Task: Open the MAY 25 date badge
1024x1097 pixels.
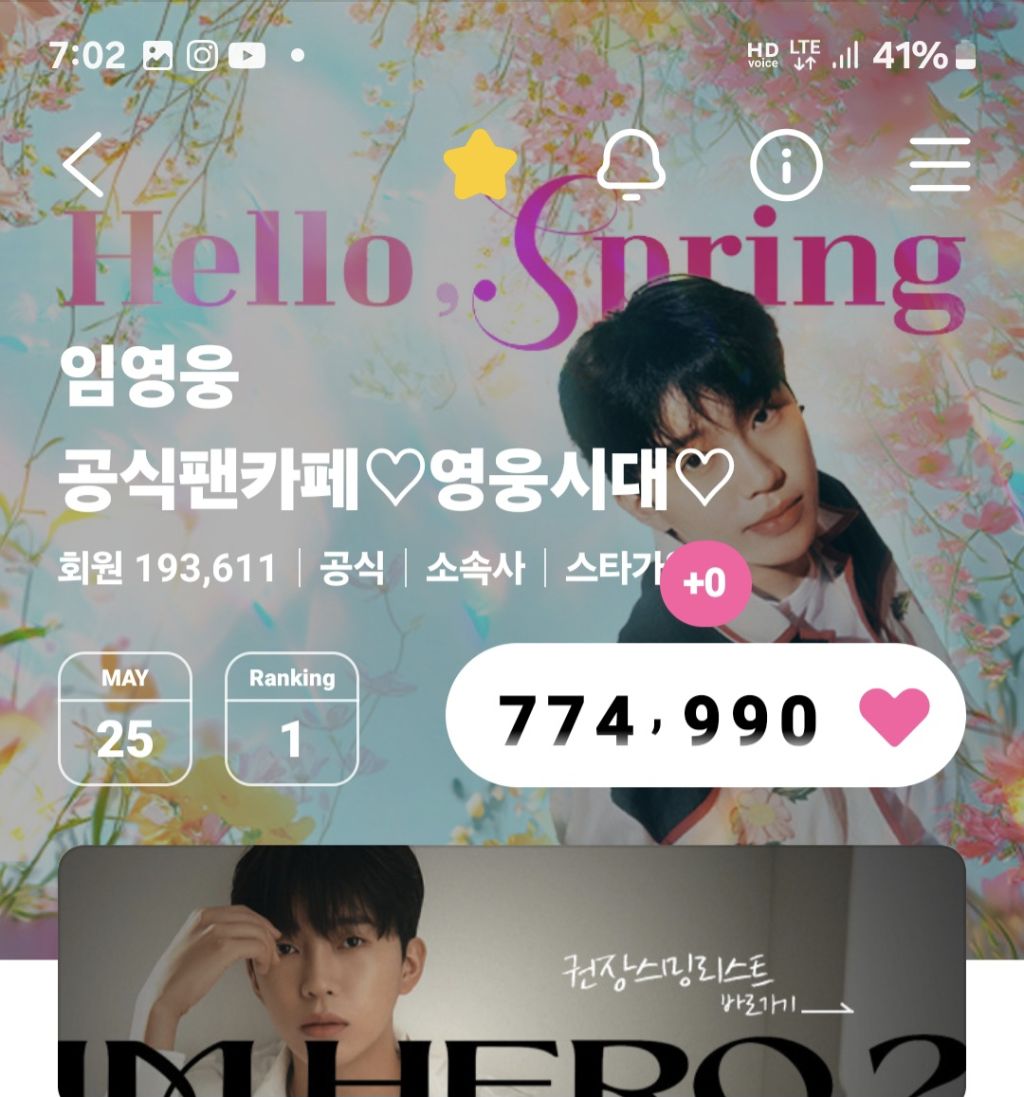Action: click(x=125, y=719)
